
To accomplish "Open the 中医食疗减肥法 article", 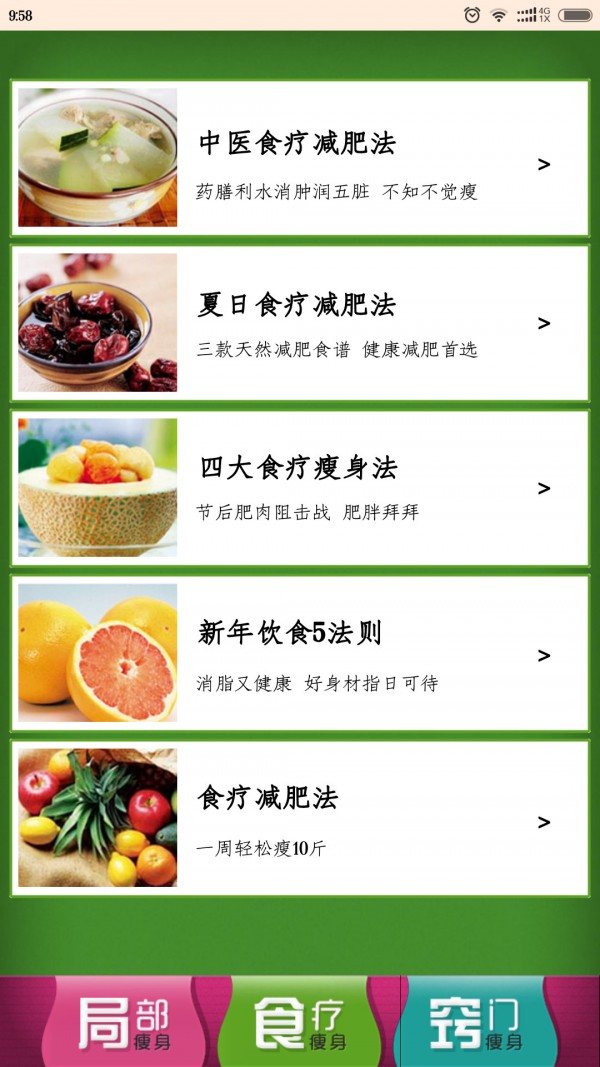I will (300, 158).
